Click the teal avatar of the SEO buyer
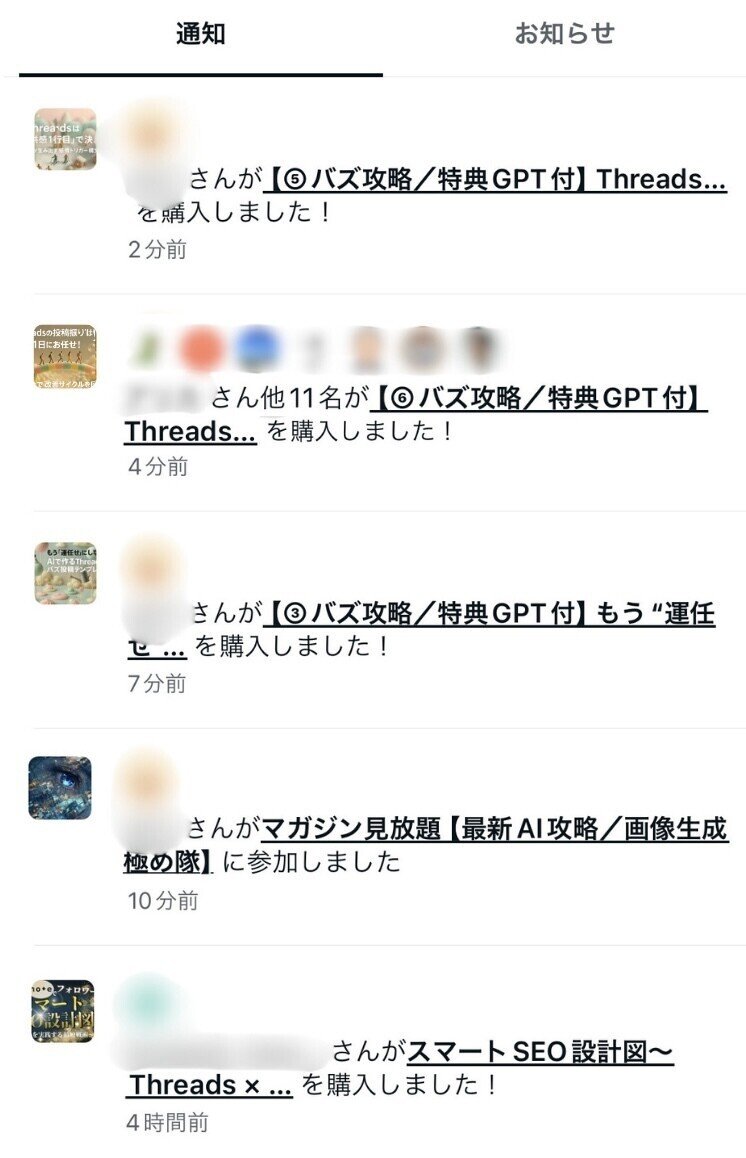Viewport: 746px width, 1158px height. (x=148, y=1000)
